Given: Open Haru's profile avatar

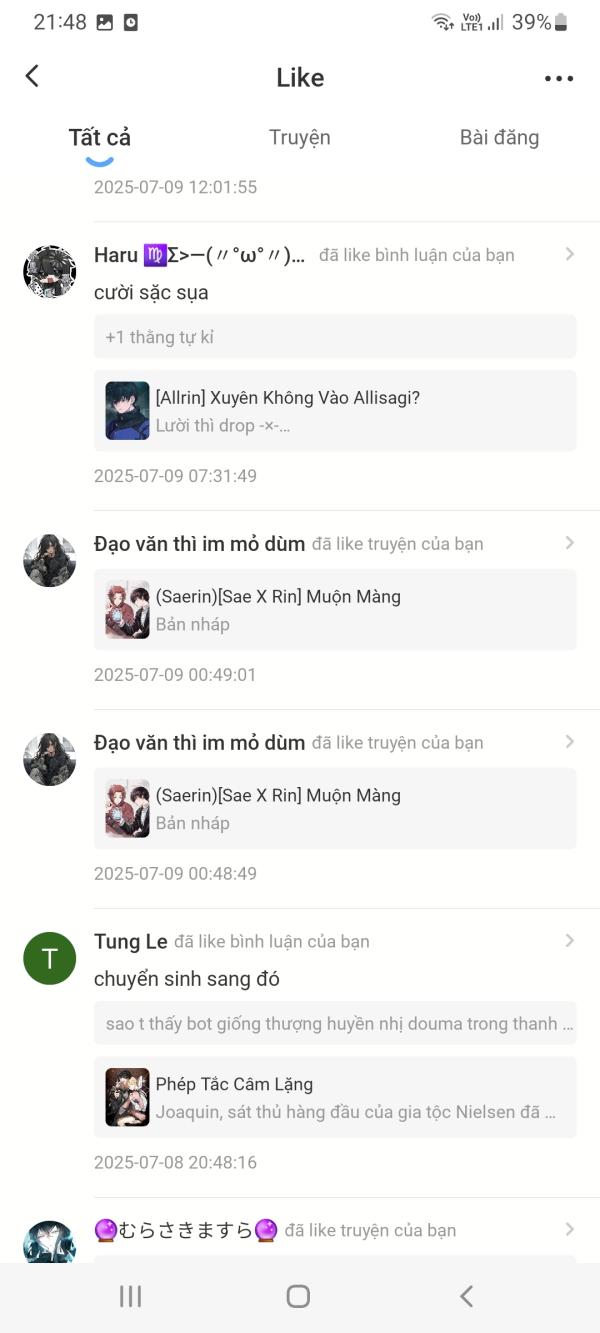Looking at the screenshot, I should [49, 272].
